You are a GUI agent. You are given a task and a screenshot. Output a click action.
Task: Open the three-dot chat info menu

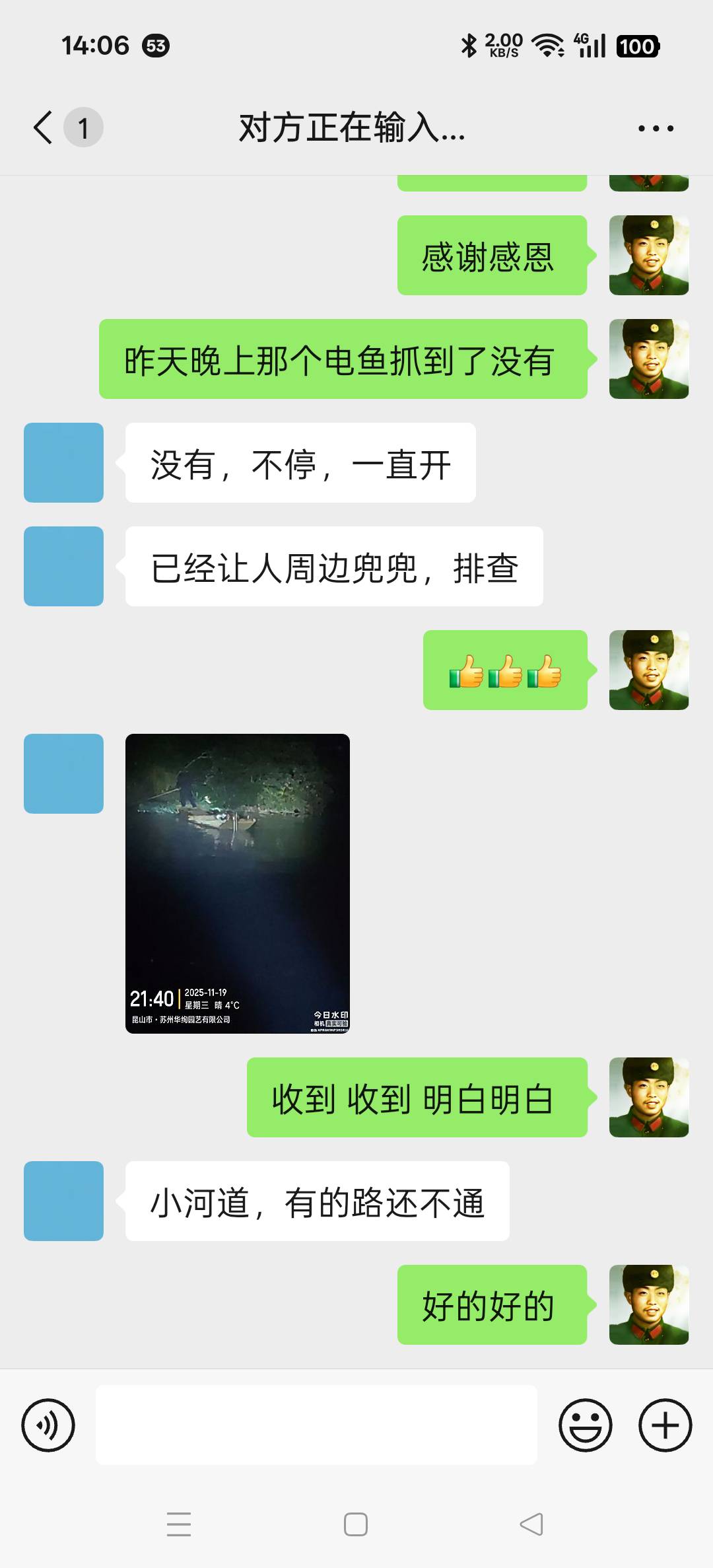tap(656, 128)
